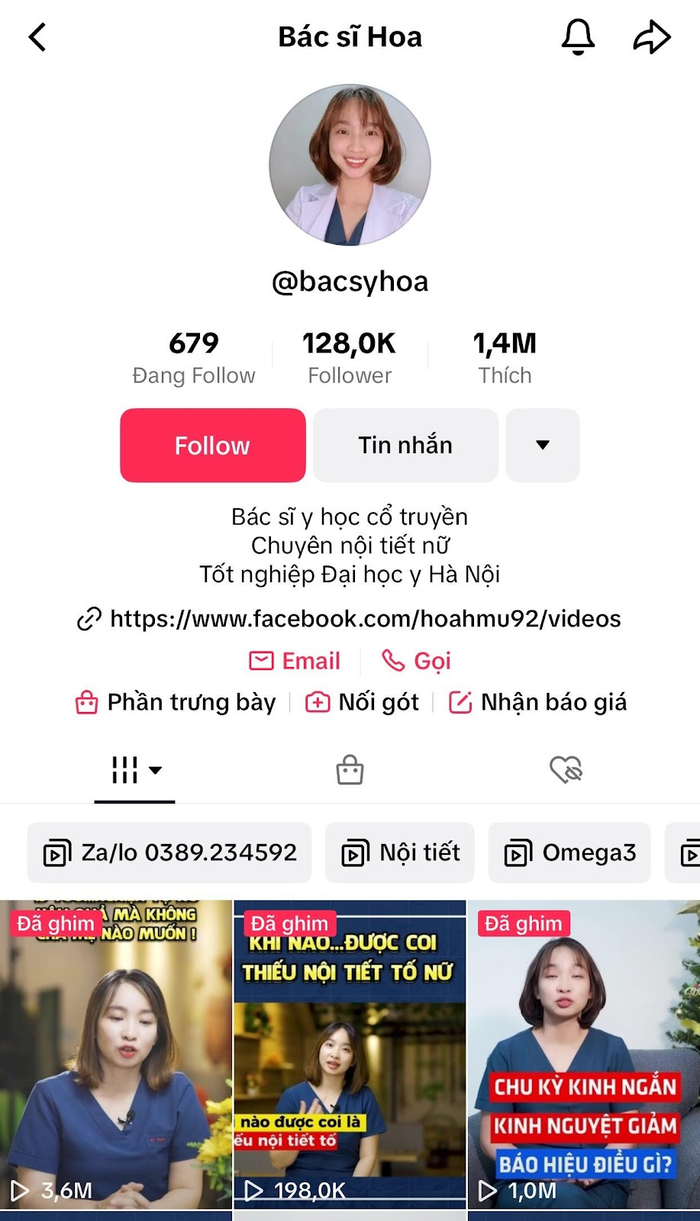Switch to the liked videos tab

(566, 770)
